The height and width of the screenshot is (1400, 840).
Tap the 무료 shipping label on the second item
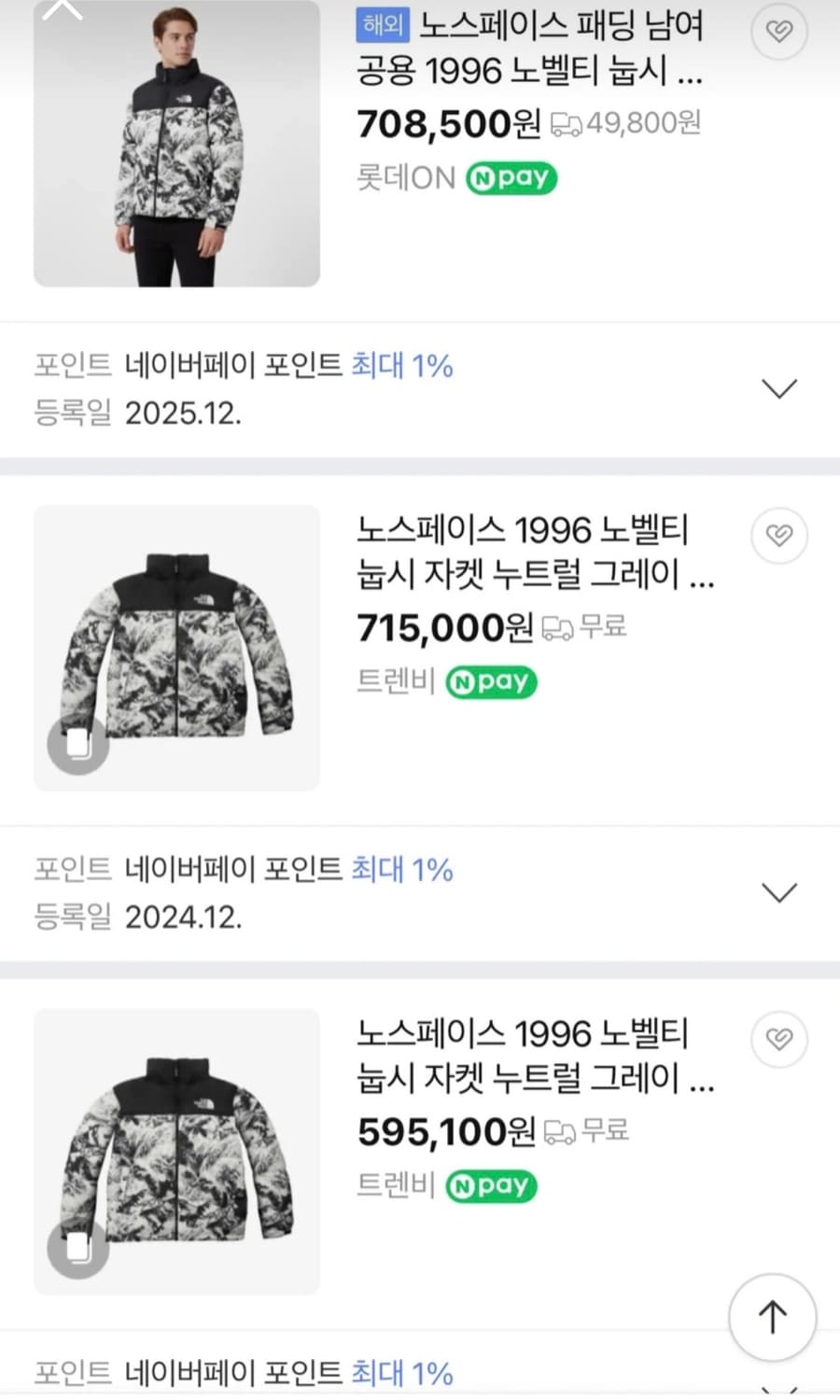pos(603,627)
